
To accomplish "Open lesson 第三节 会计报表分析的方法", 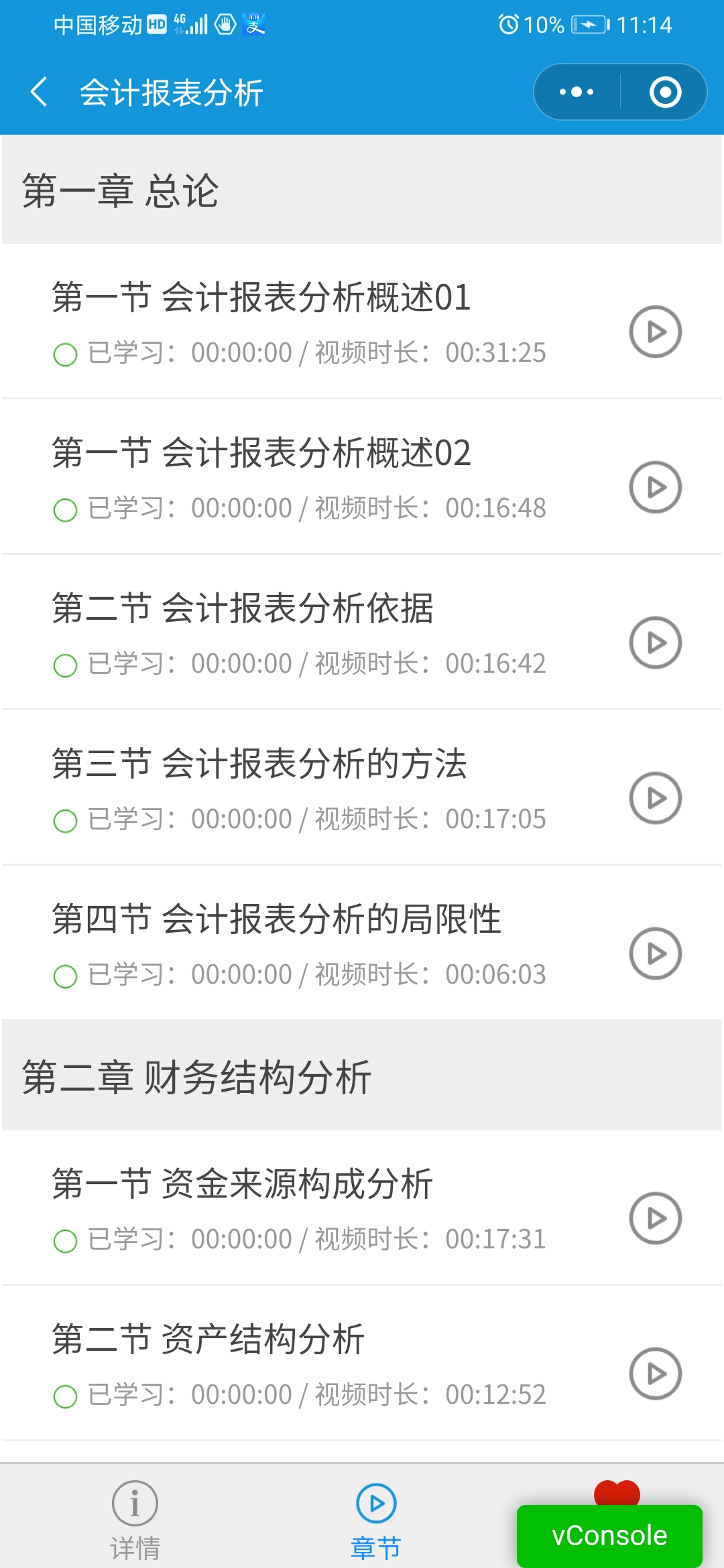I will [x=259, y=764].
